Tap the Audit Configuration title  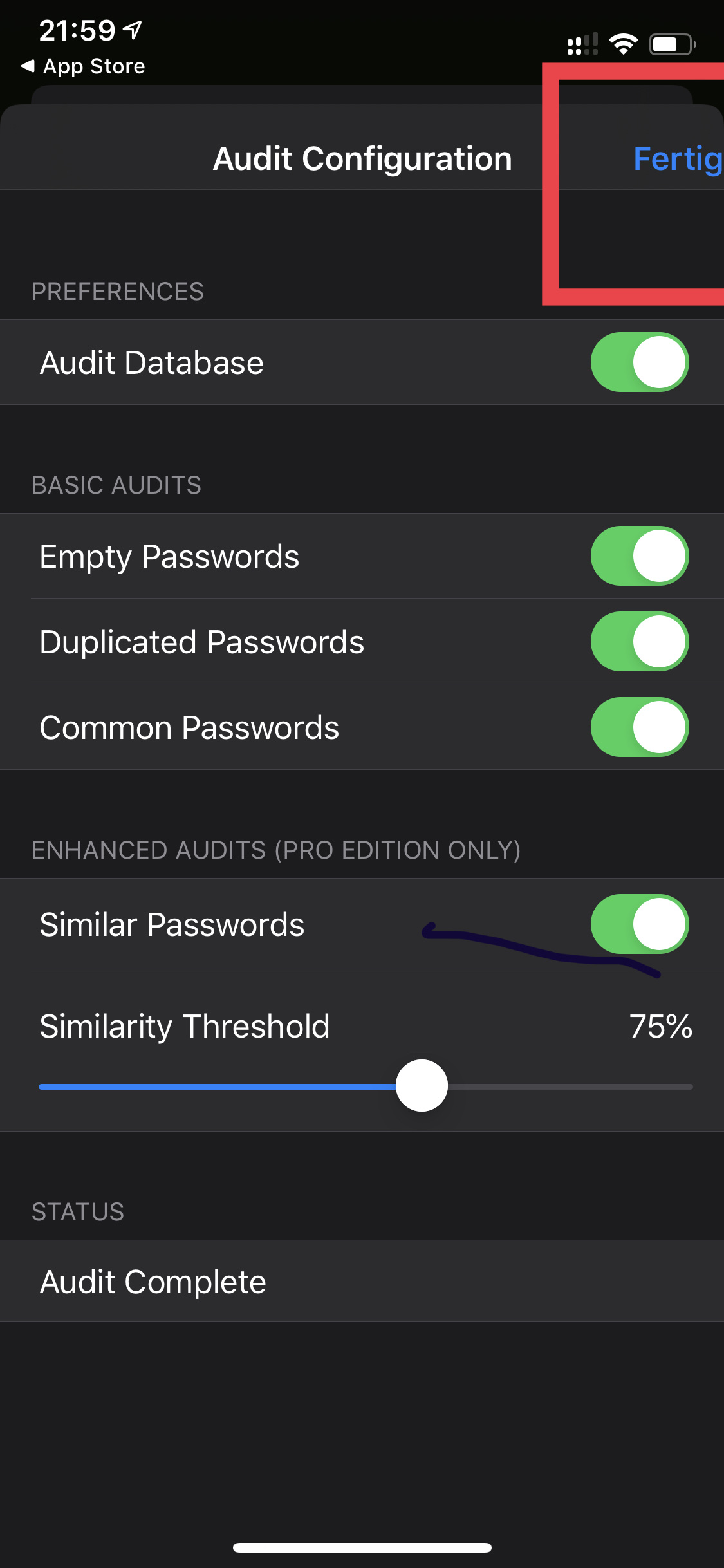coord(362,158)
